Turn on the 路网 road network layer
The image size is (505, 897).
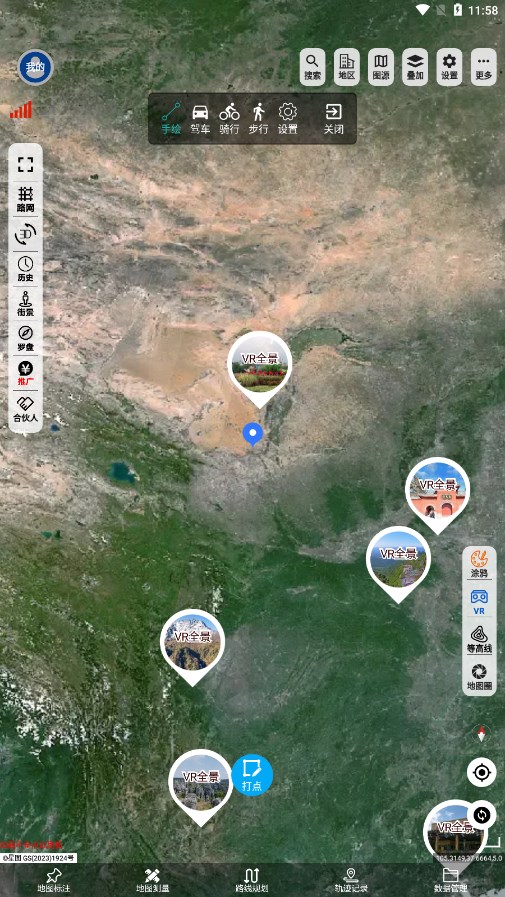tap(25, 199)
